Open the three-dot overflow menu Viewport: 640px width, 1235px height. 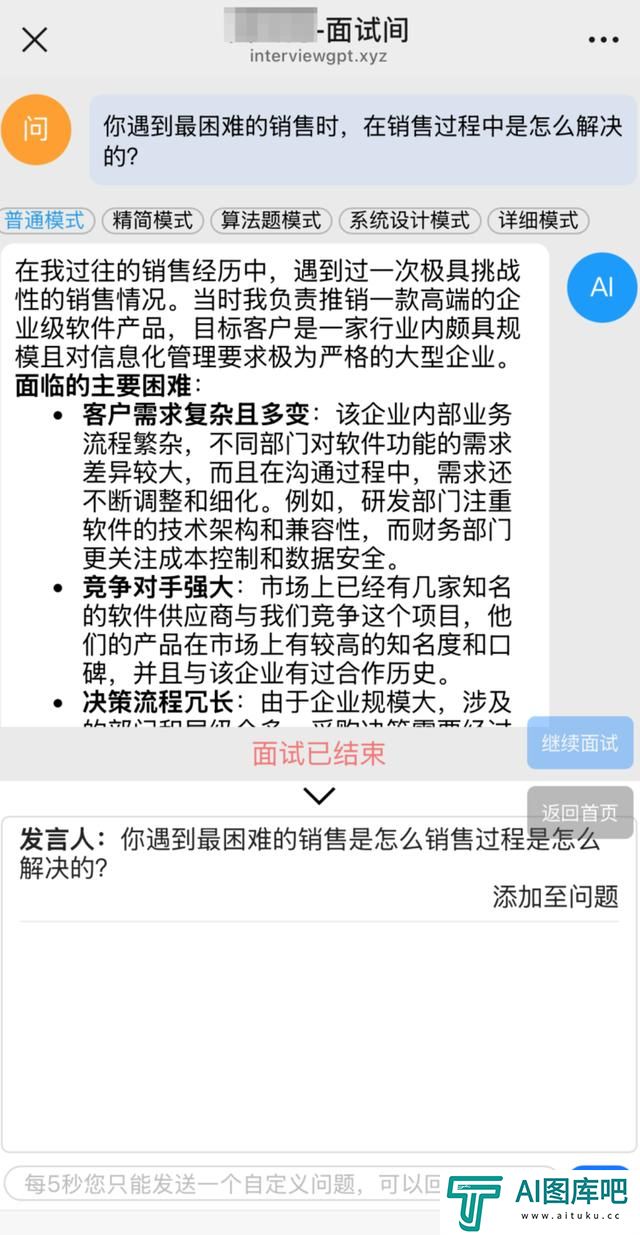(x=604, y=40)
